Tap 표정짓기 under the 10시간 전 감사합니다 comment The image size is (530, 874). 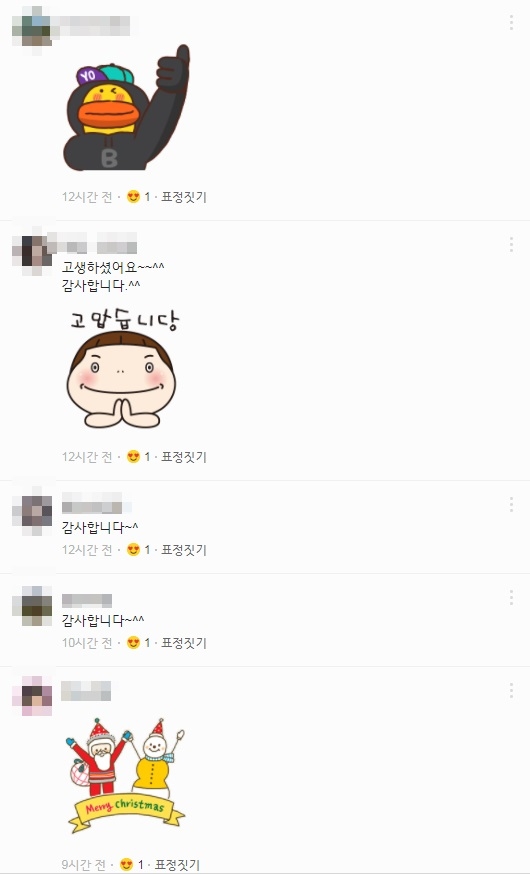click(184, 643)
